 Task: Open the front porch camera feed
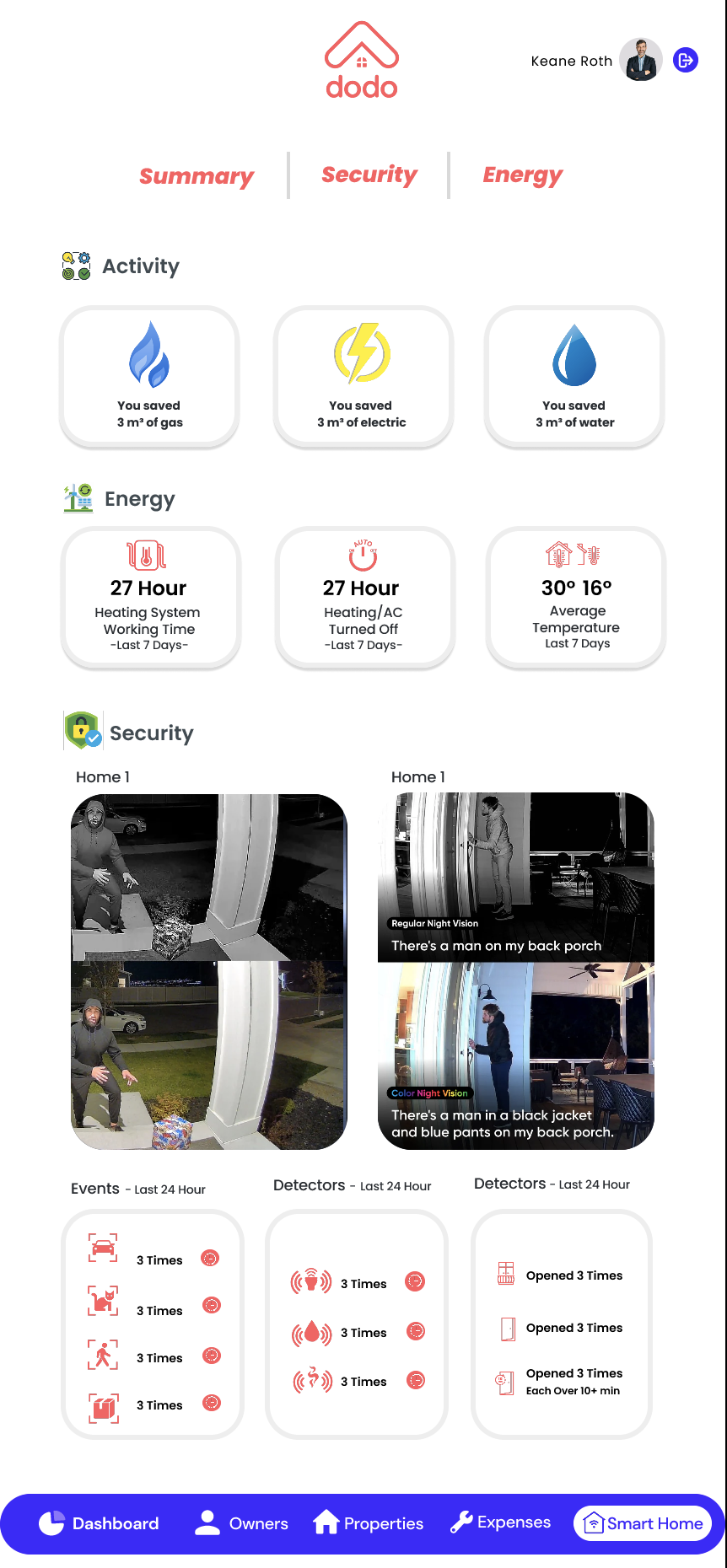(x=208, y=971)
